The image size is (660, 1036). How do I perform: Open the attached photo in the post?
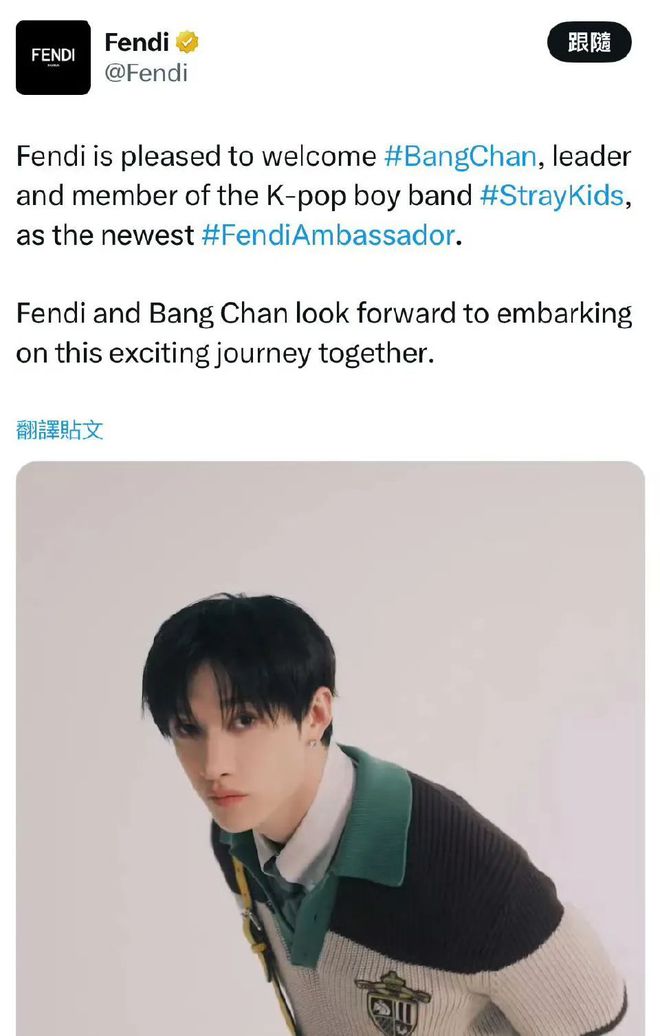pyautogui.click(x=330, y=750)
